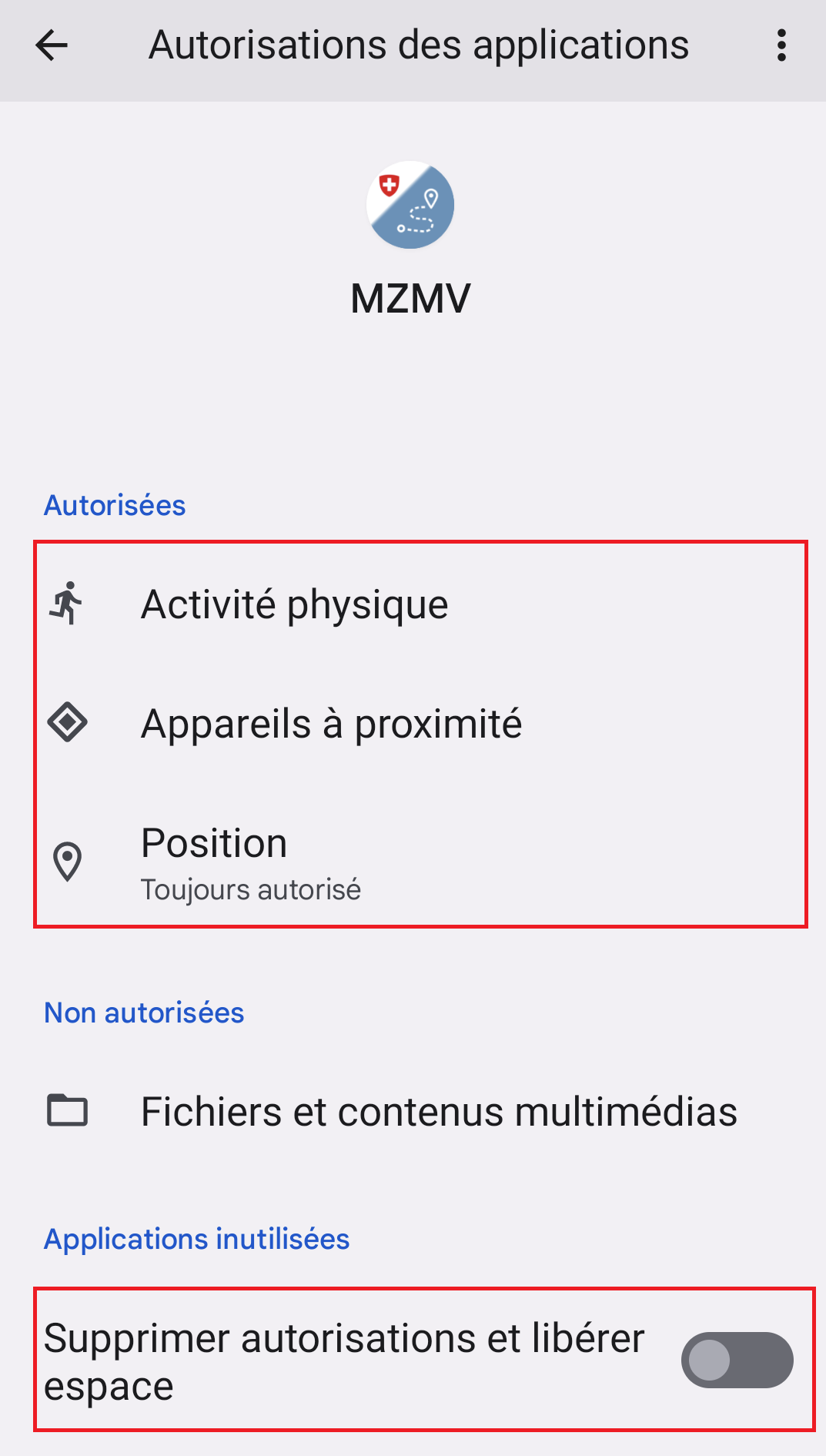
Task: Enable Supprimer autorisations et libérer espace
Action: coord(737,1361)
